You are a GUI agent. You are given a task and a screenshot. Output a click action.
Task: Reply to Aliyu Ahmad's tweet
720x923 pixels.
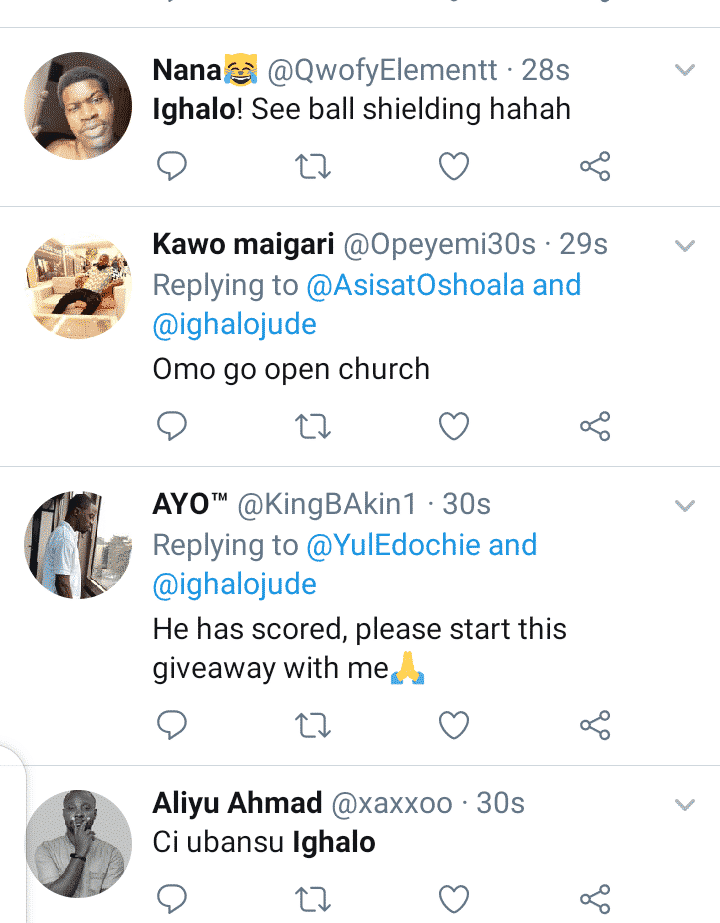173,897
